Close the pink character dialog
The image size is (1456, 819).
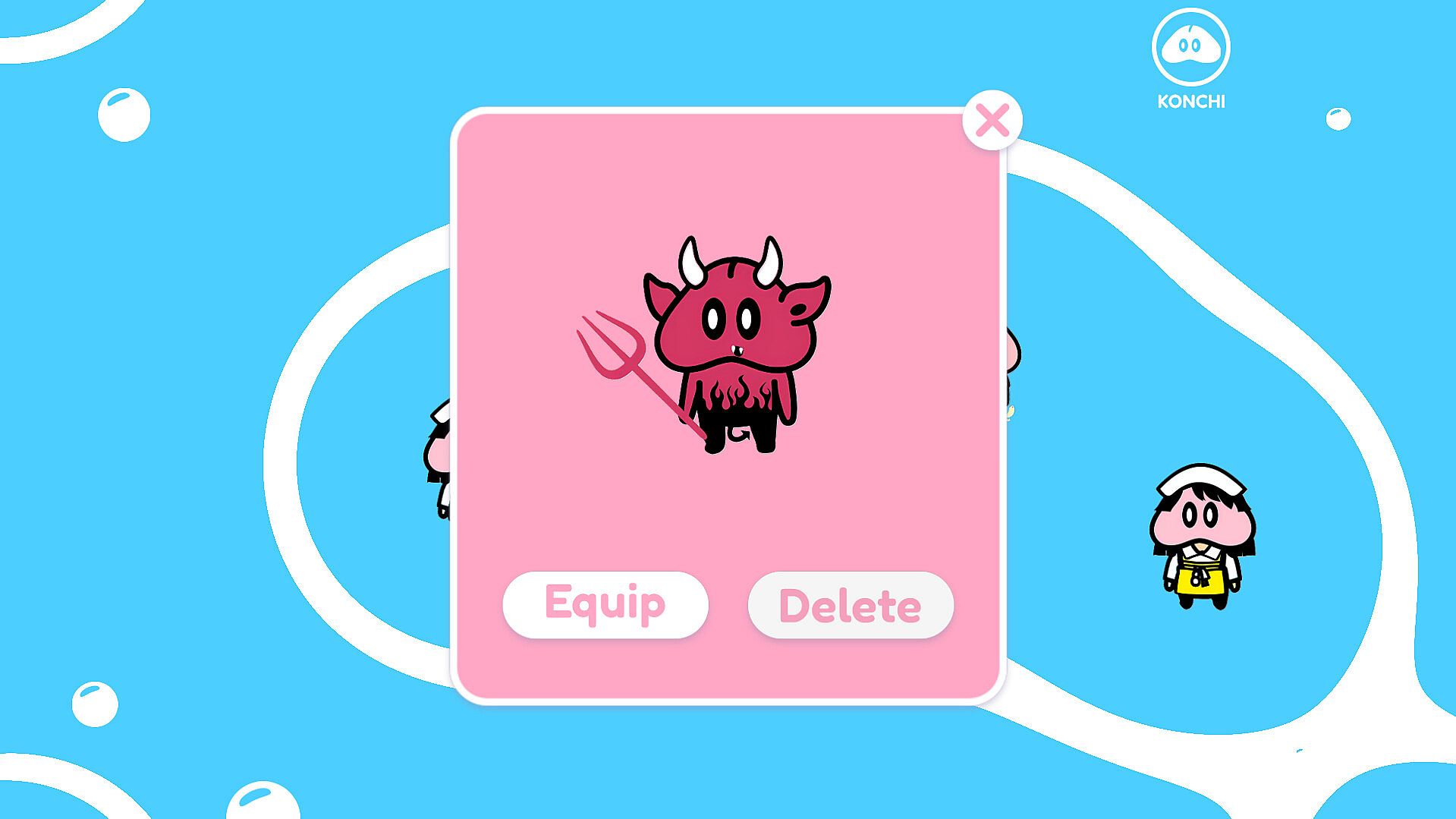click(x=992, y=120)
